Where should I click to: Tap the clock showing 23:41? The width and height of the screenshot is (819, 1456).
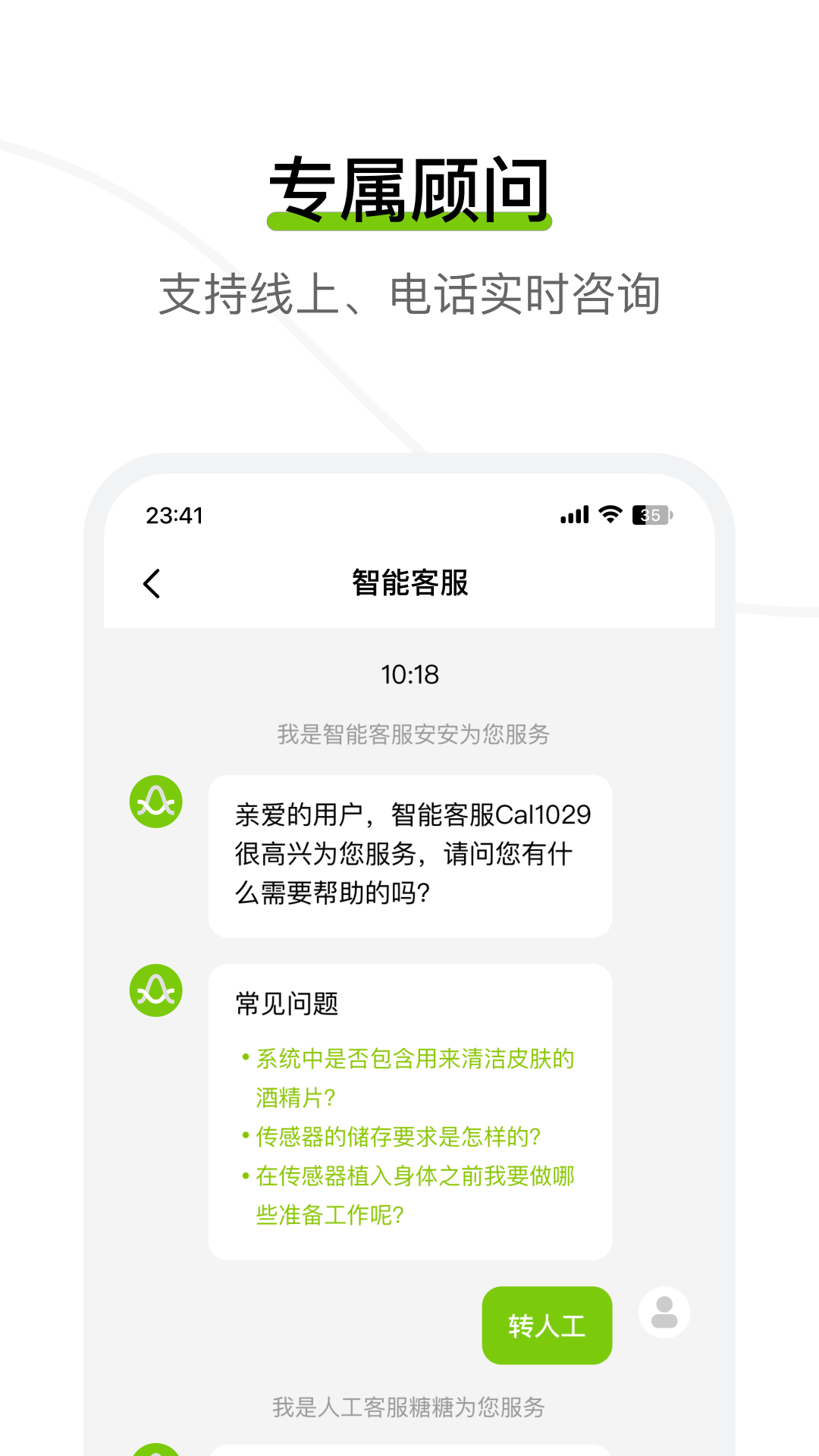point(175,516)
